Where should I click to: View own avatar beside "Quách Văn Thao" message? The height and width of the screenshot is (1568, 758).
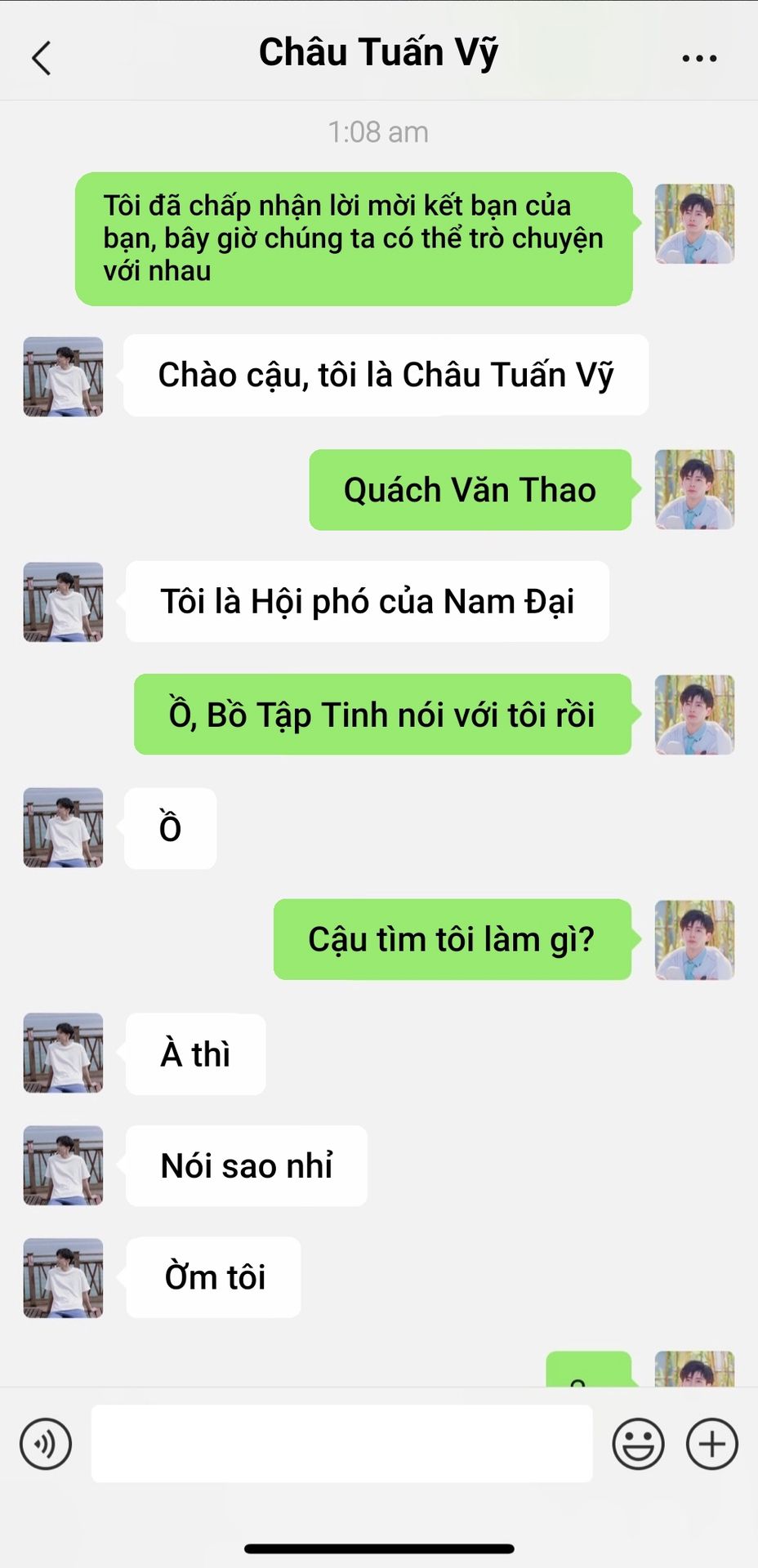(694, 489)
